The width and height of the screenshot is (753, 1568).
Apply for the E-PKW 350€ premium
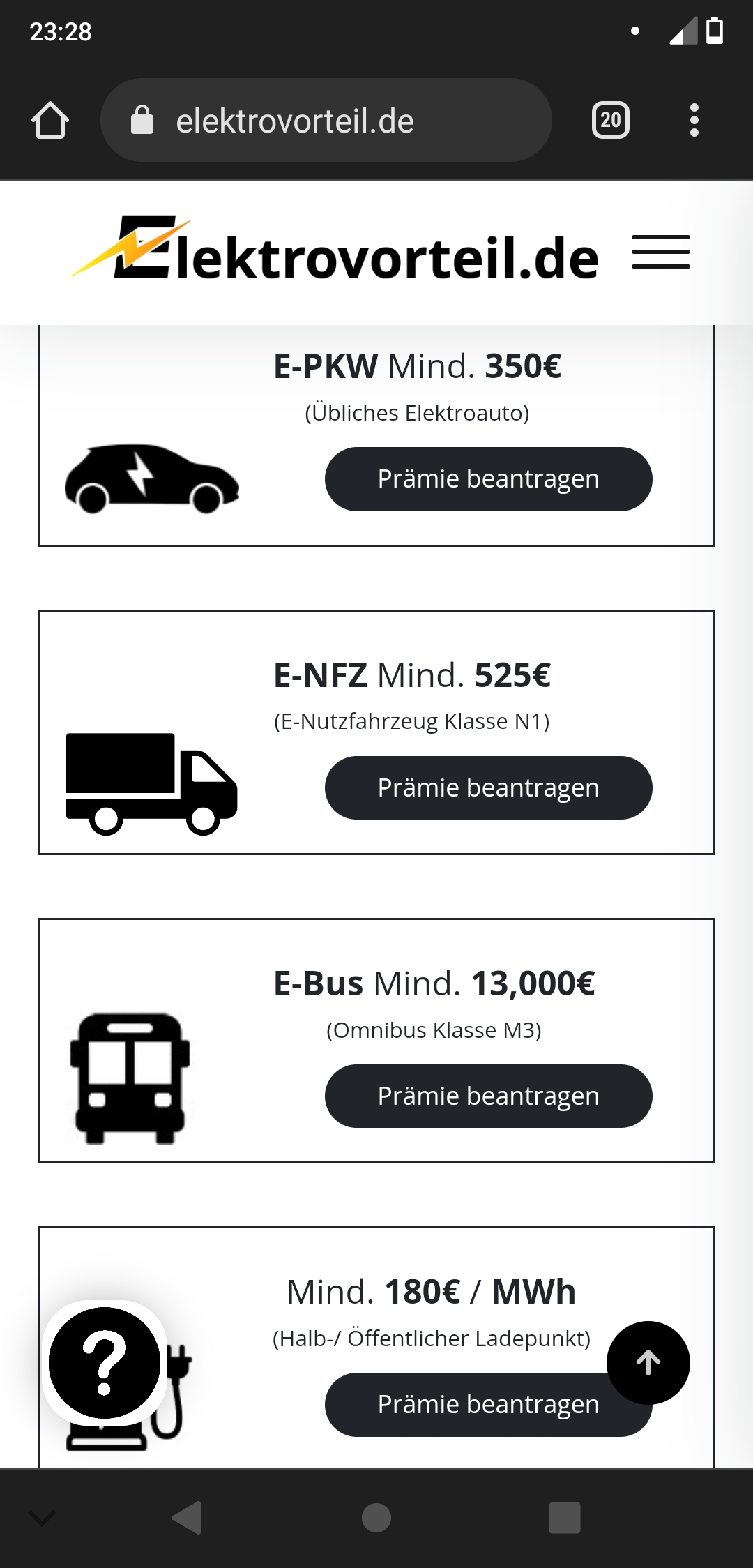tap(488, 479)
